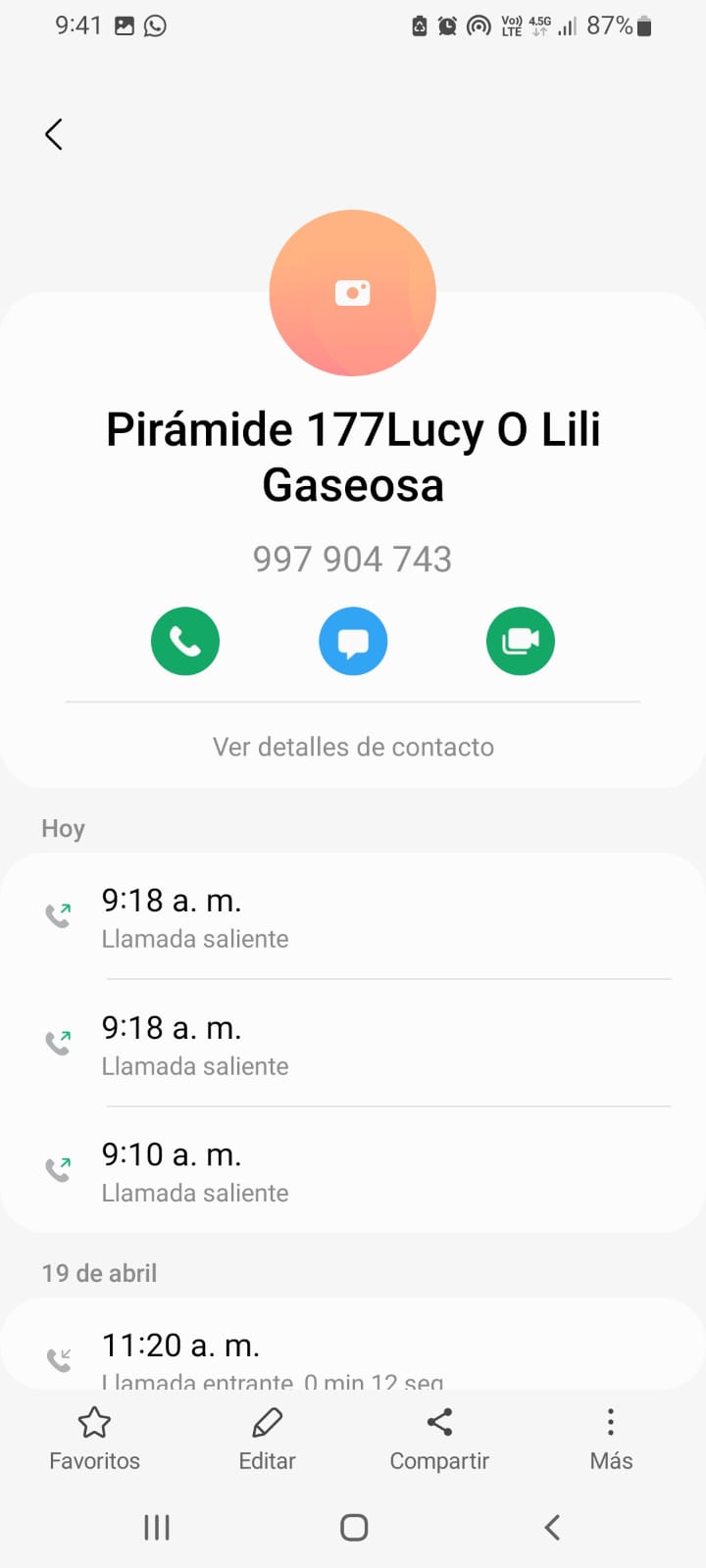Screen dimensions: 706x1568
Task: Add a contact photo via camera avatar
Action: click(353, 293)
